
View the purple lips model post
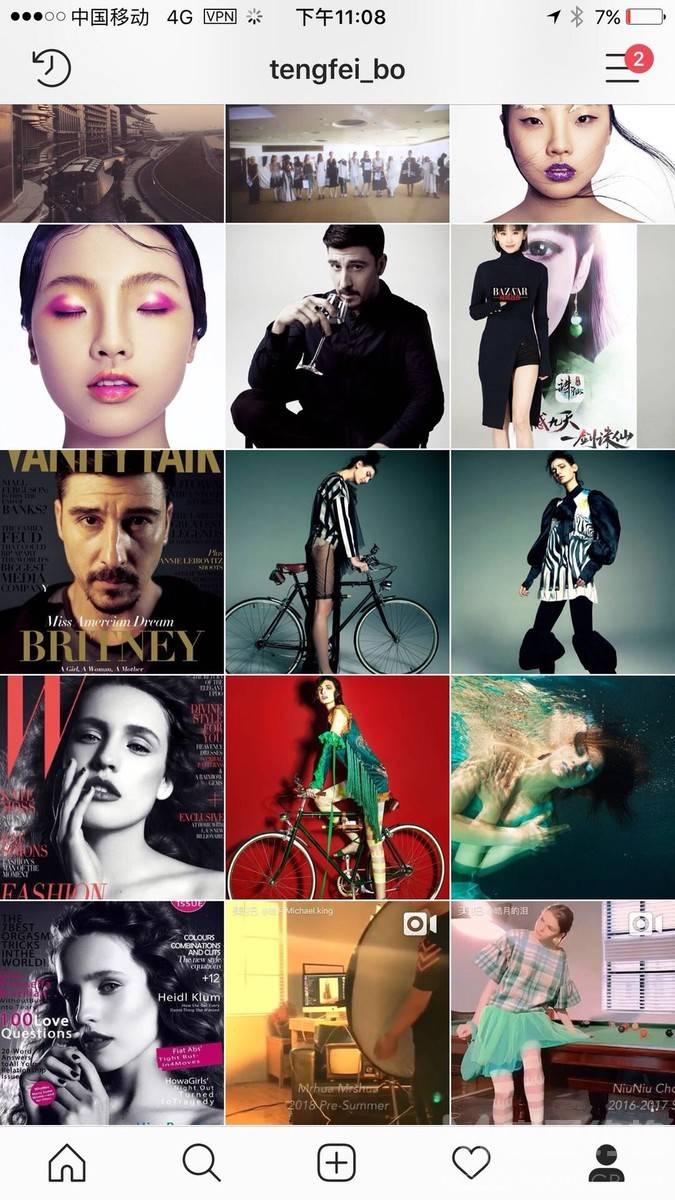(x=562, y=163)
